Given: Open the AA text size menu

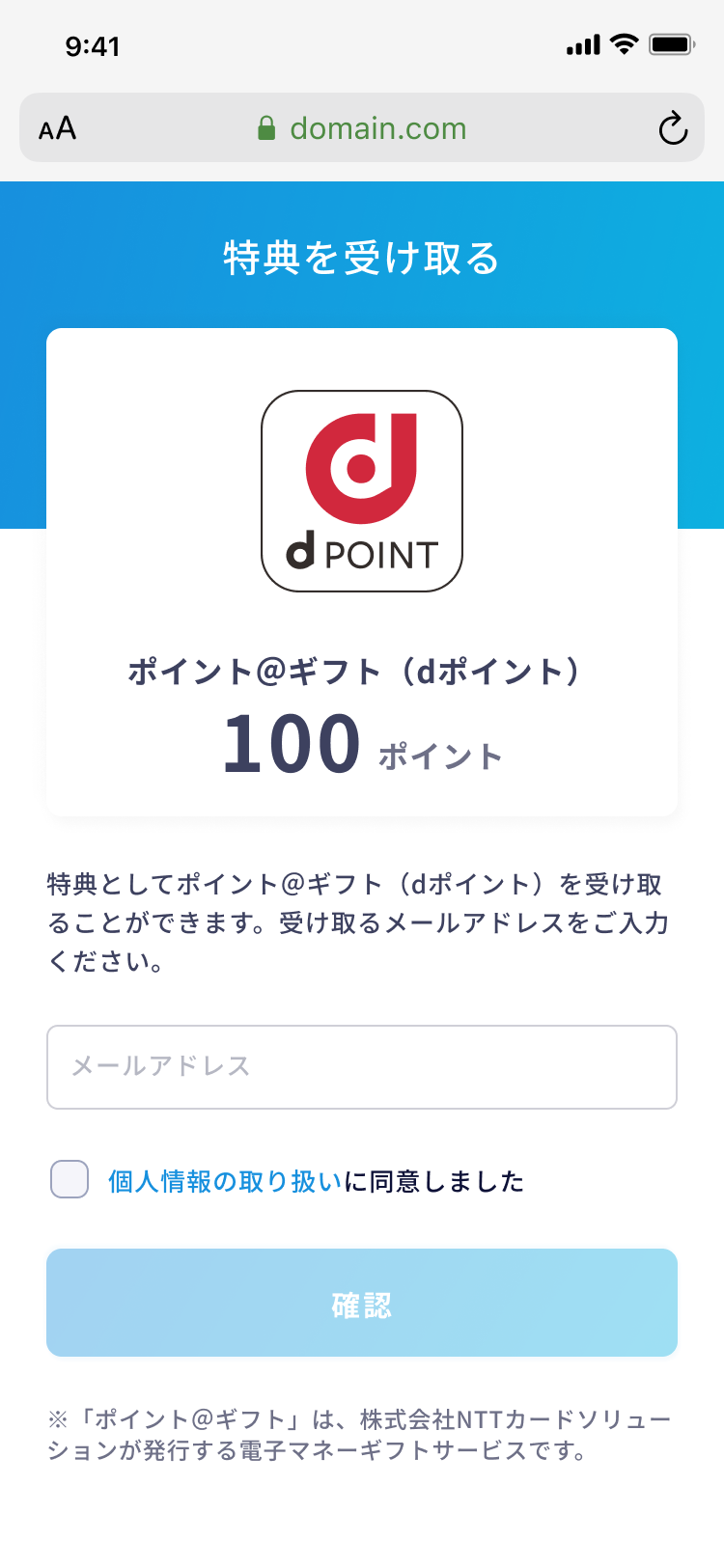Looking at the screenshot, I should tap(57, 128).
